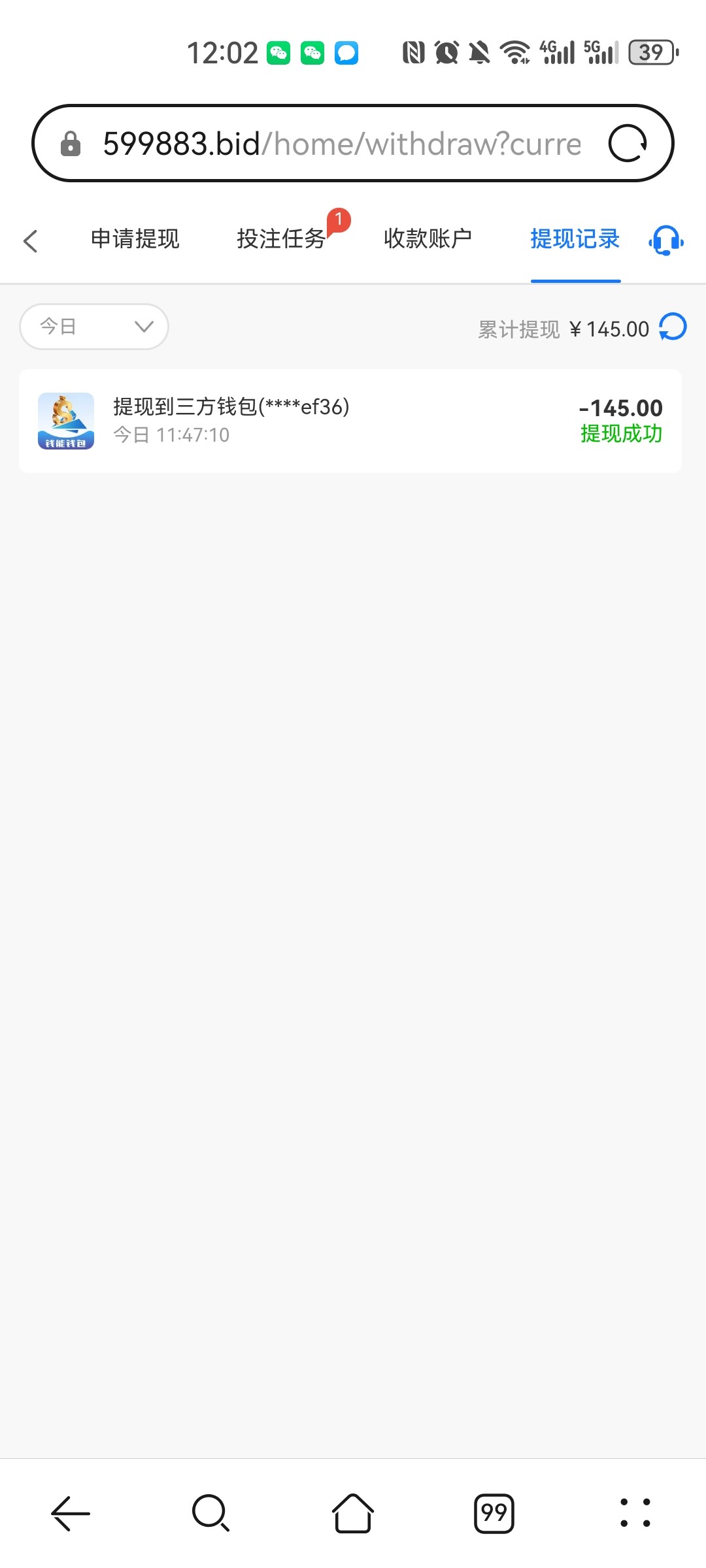706x1568 pixels.
Task: Open the 提现到三方钱包 withdrawal record
Action: (350, 421)
